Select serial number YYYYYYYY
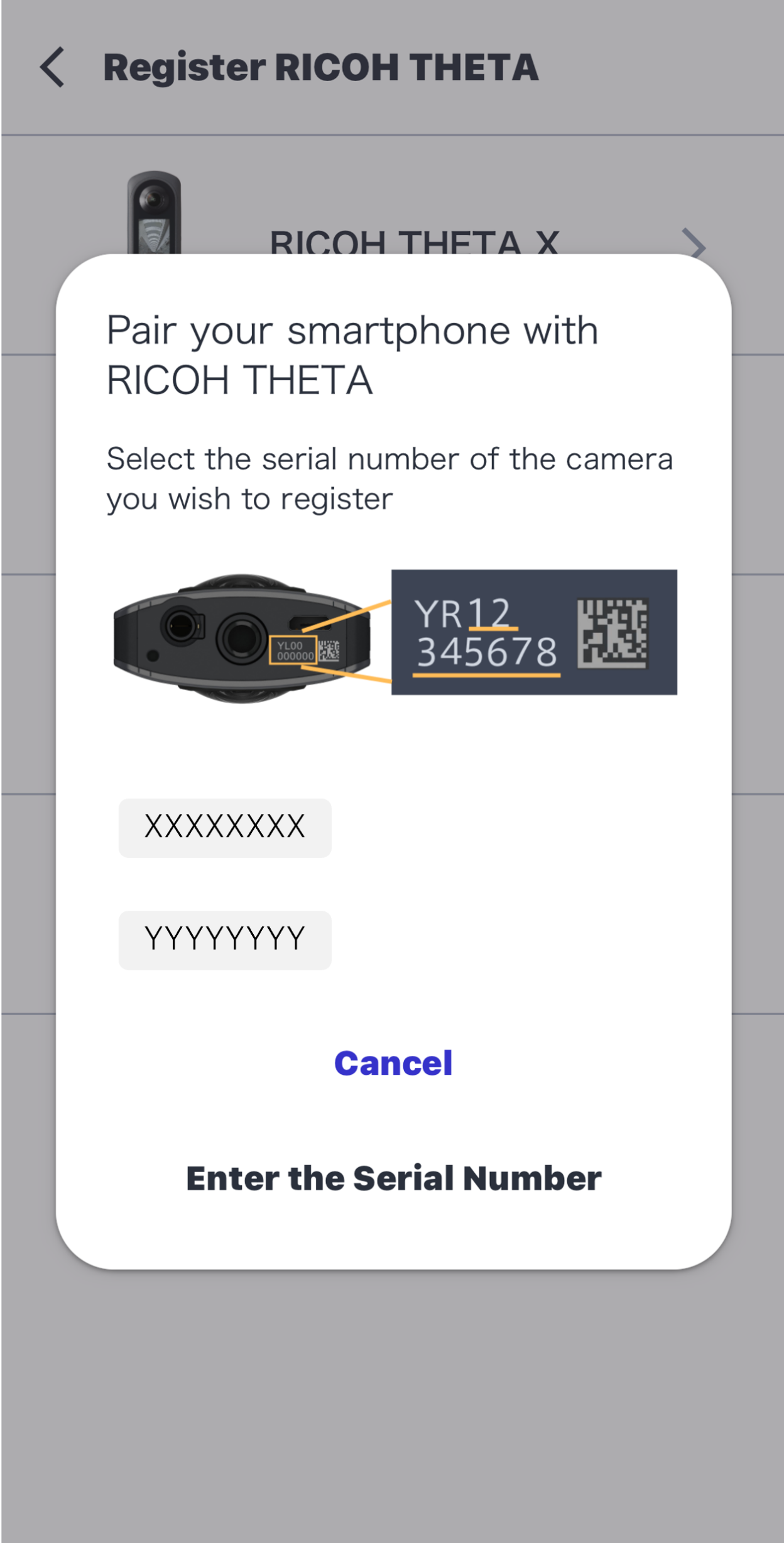The image size is (784, 1543). (225, 940)
